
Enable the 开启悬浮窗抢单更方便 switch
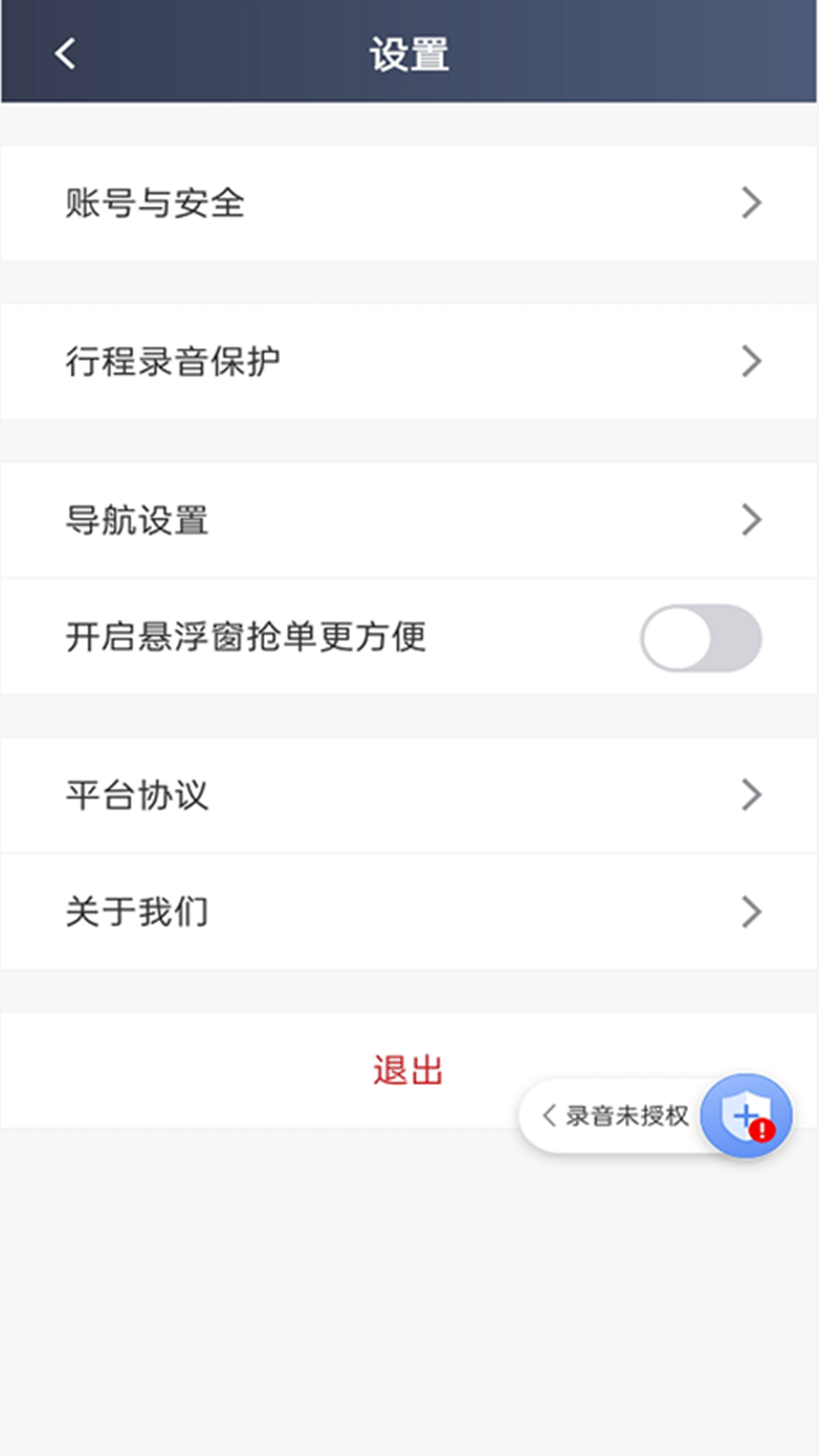point(701,638)
